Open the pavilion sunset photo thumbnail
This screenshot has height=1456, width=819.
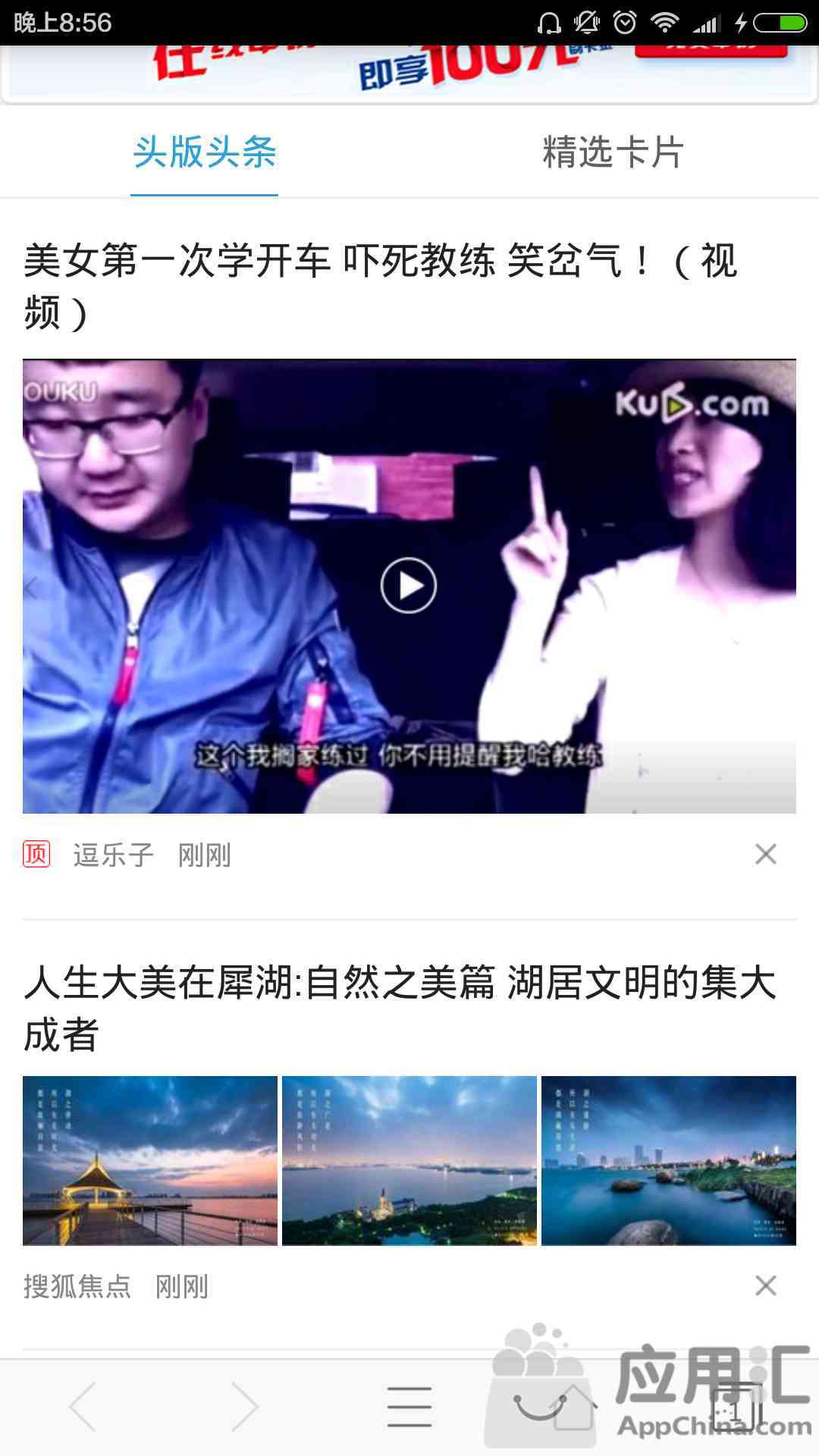click(150, 1160)
